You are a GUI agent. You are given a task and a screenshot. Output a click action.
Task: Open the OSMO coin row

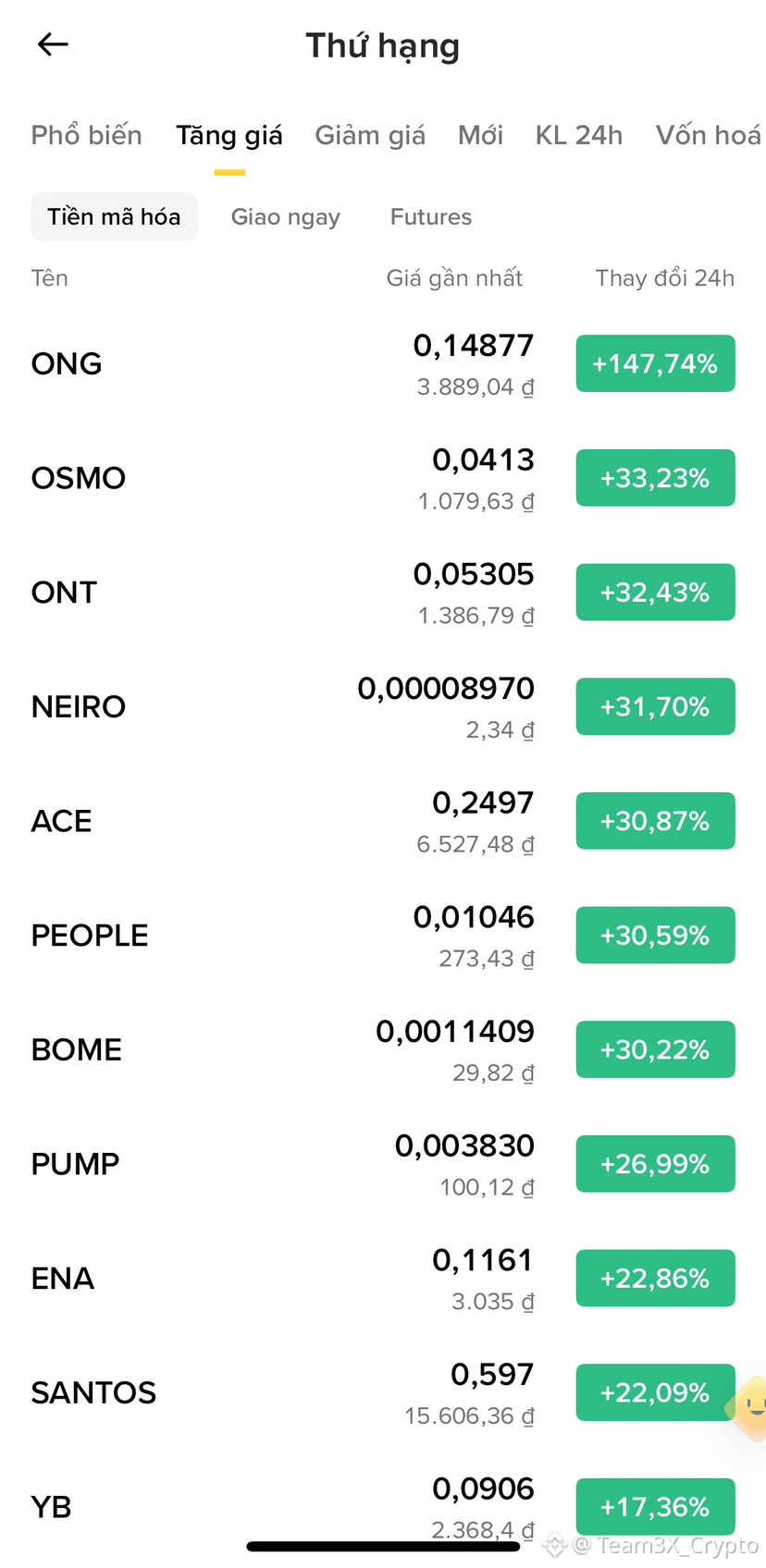383,479
